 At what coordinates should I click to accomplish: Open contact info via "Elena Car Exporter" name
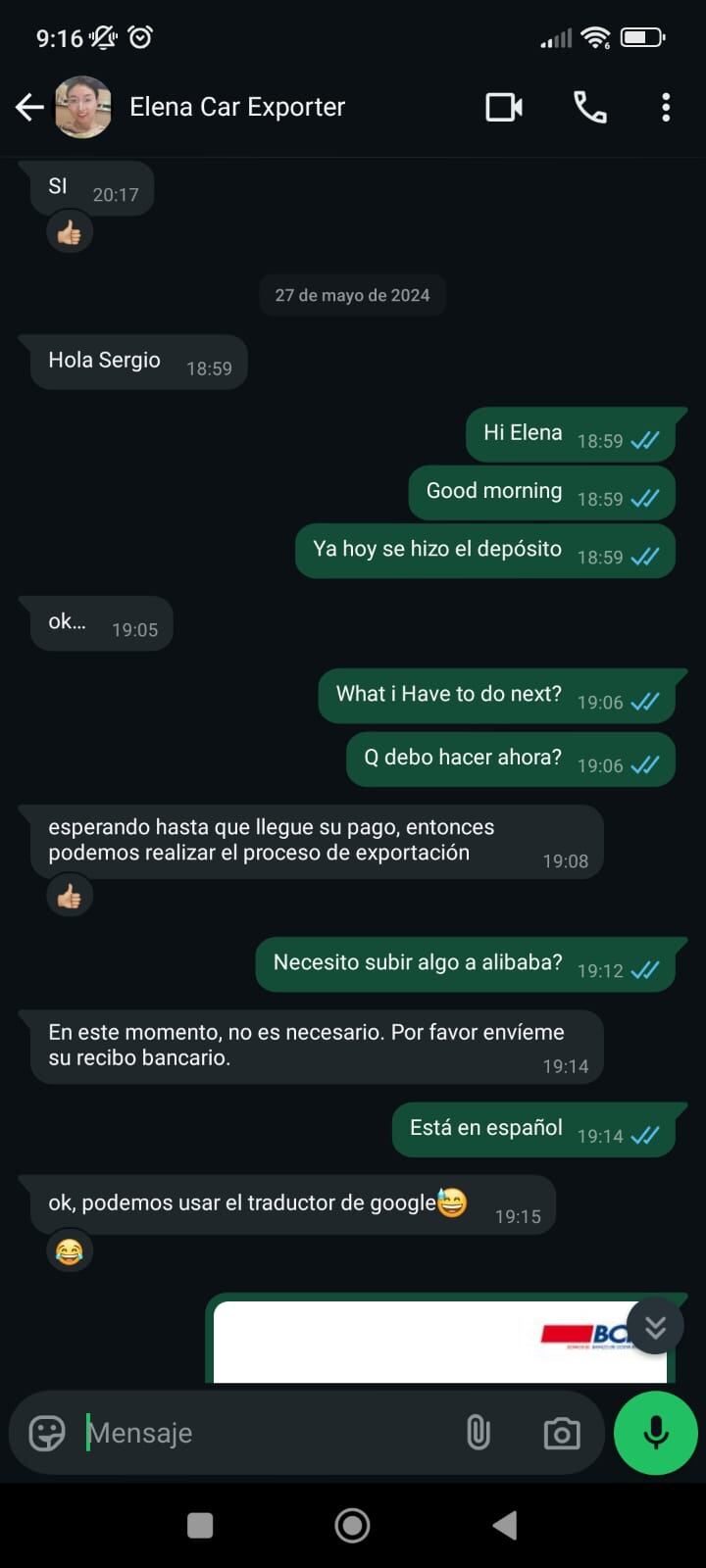coord(237,108)
